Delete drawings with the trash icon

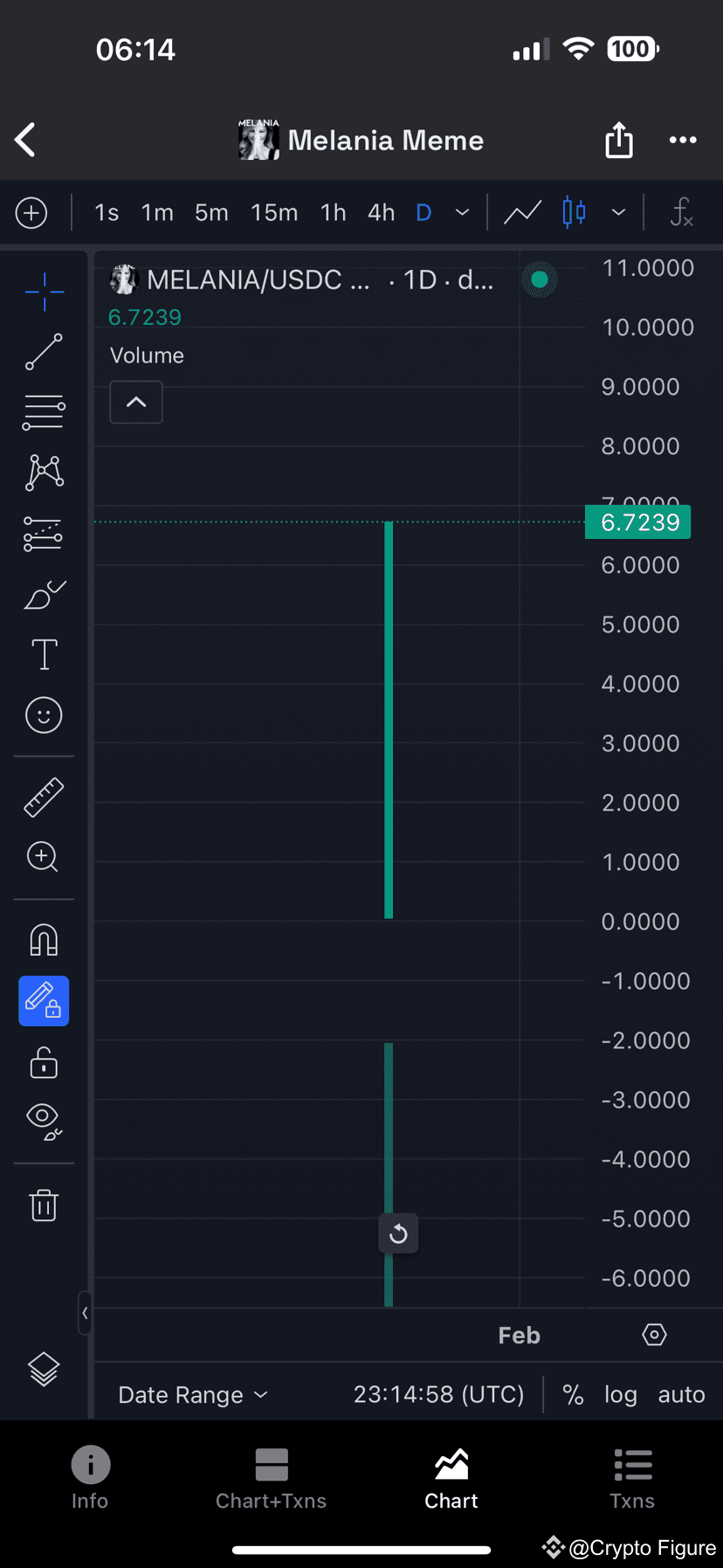[44, 1205]
